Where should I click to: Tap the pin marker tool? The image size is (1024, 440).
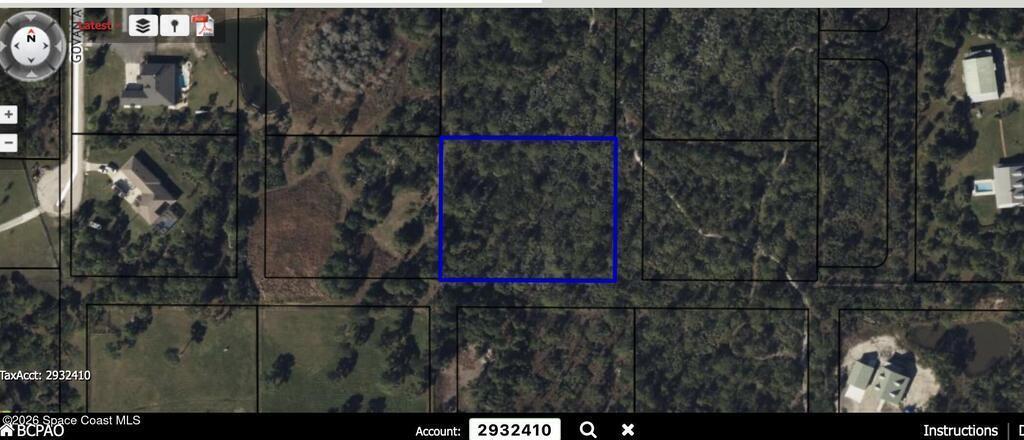tap(174, 26)
